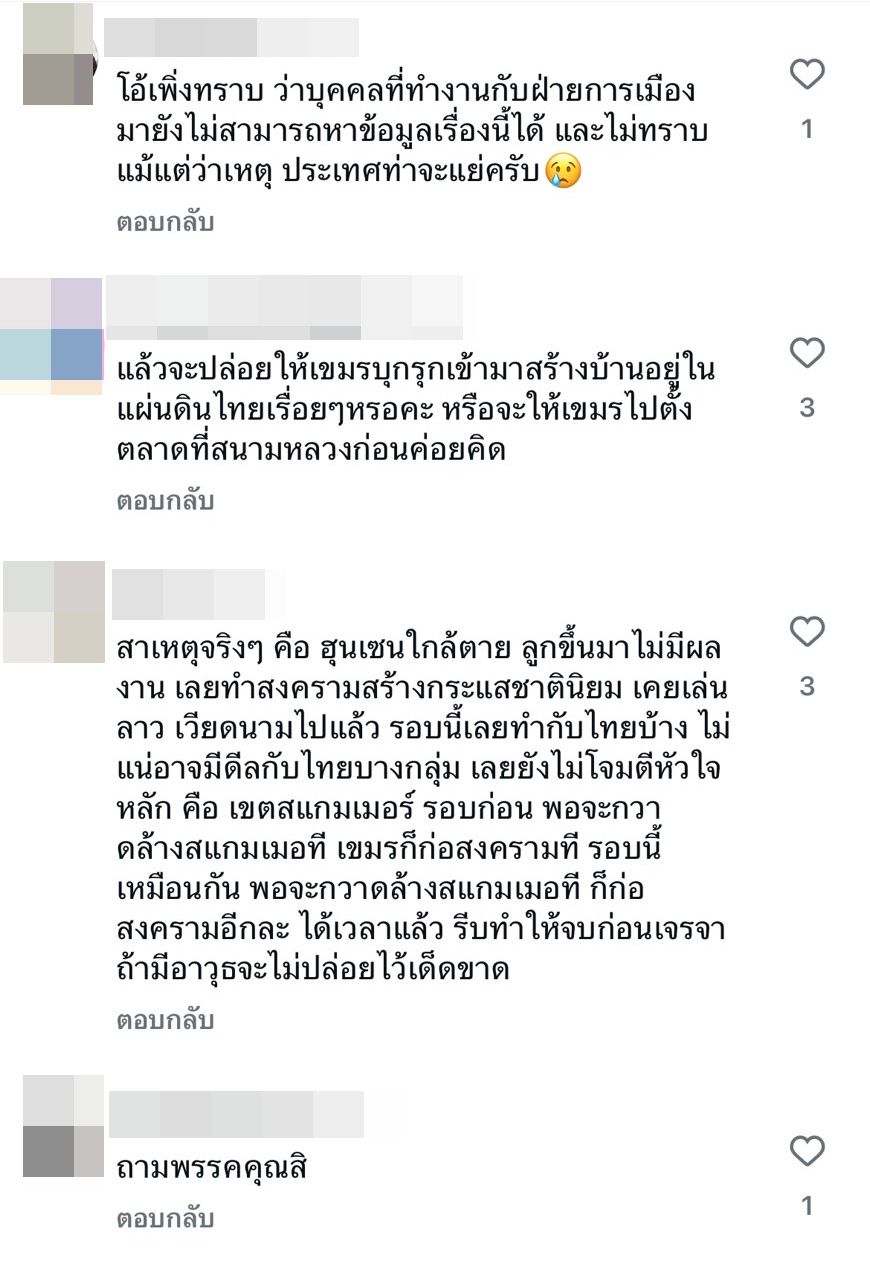
Task: Reply to the comment ถามพรรคคุณสิ
Action: pos(165,1219)
